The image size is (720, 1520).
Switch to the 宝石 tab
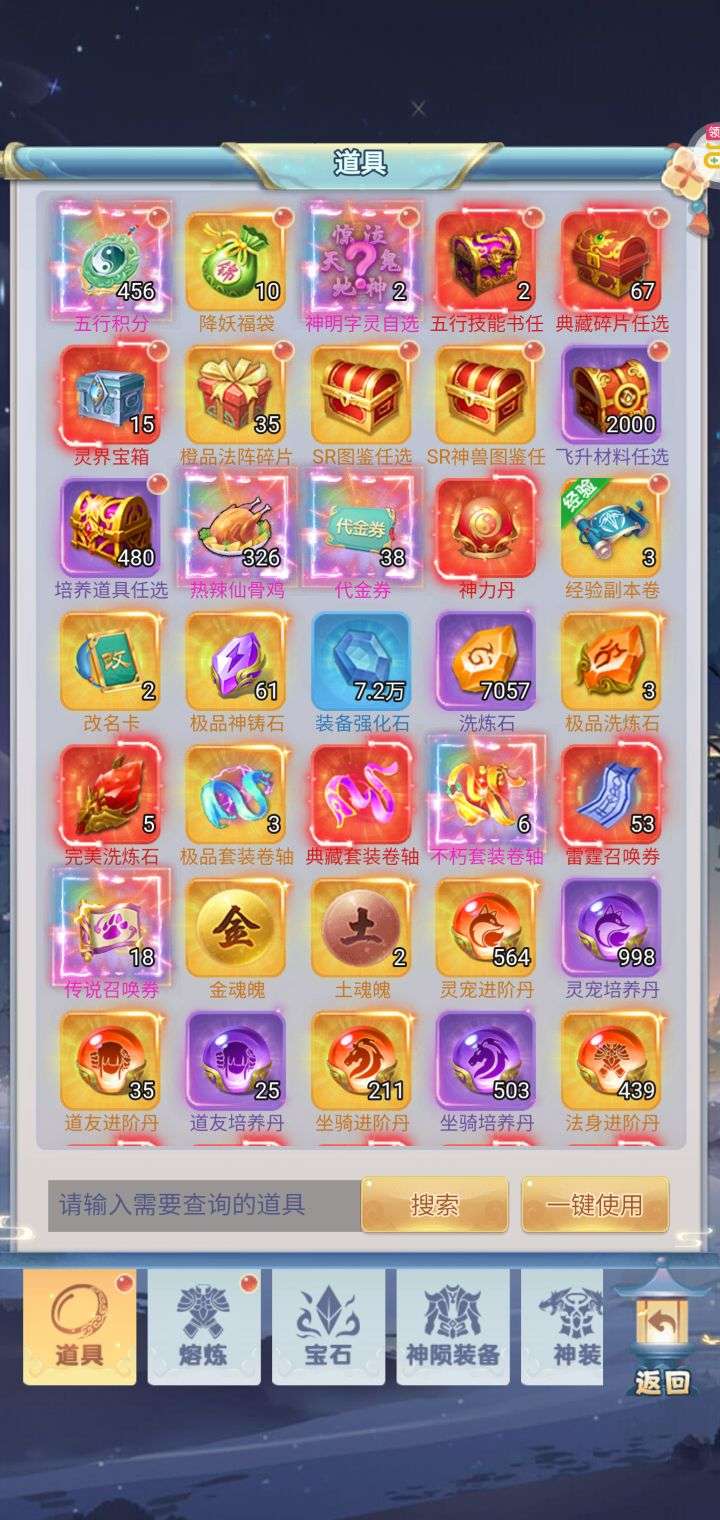[x=328, y=1327]
